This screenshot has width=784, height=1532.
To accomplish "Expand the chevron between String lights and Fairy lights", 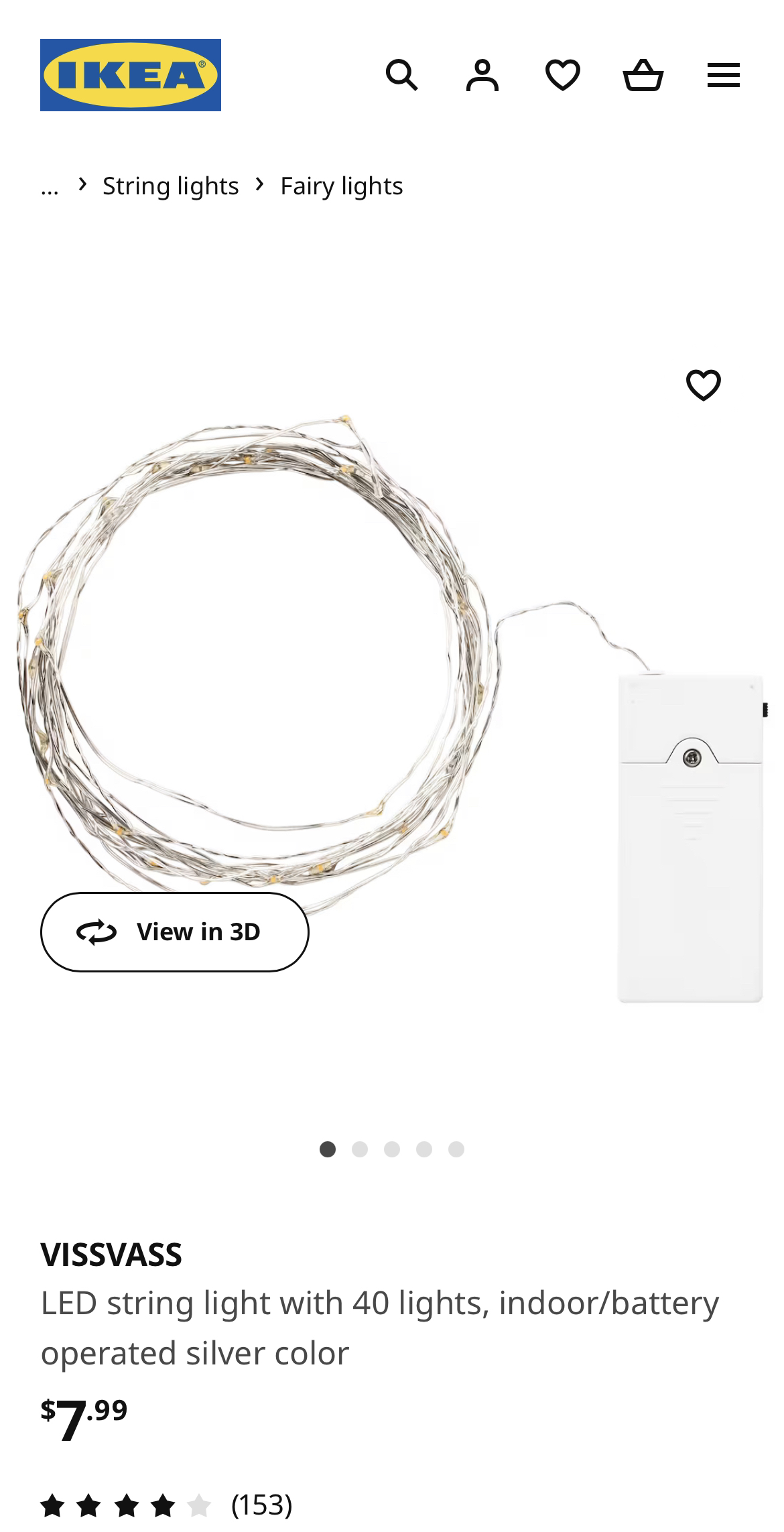I will 260,184.
